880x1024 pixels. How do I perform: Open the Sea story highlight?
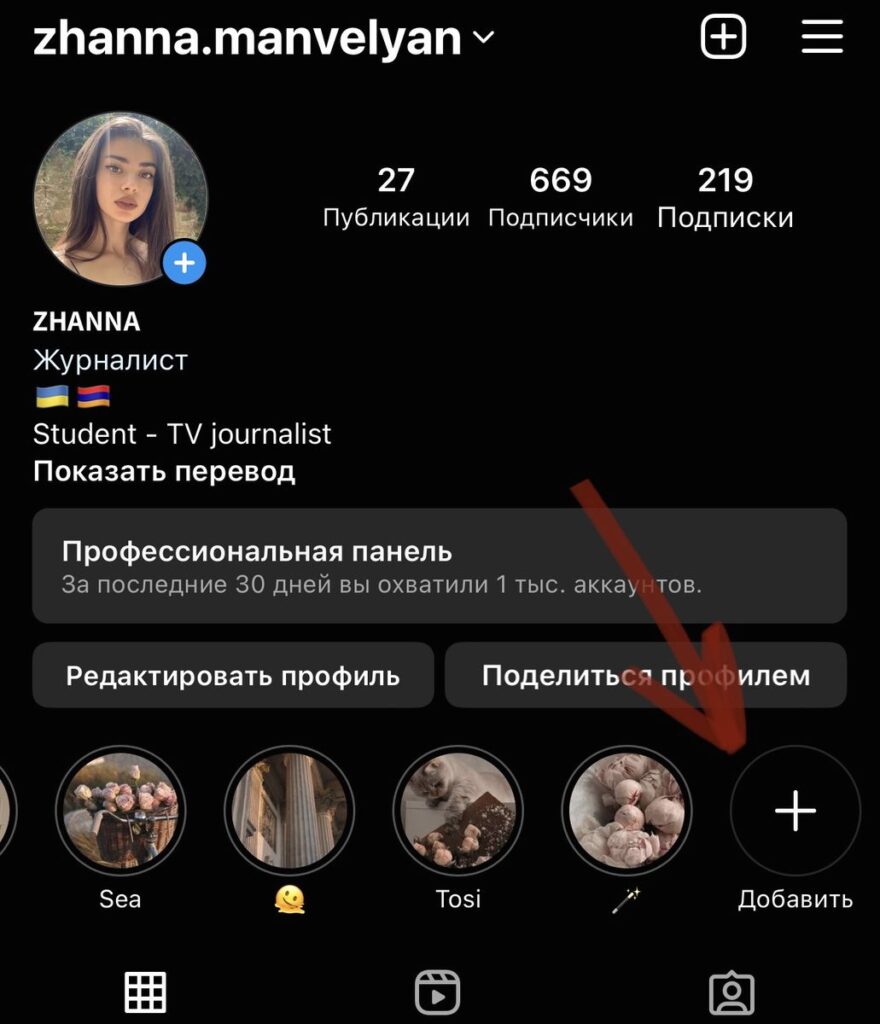click(120, 811)
